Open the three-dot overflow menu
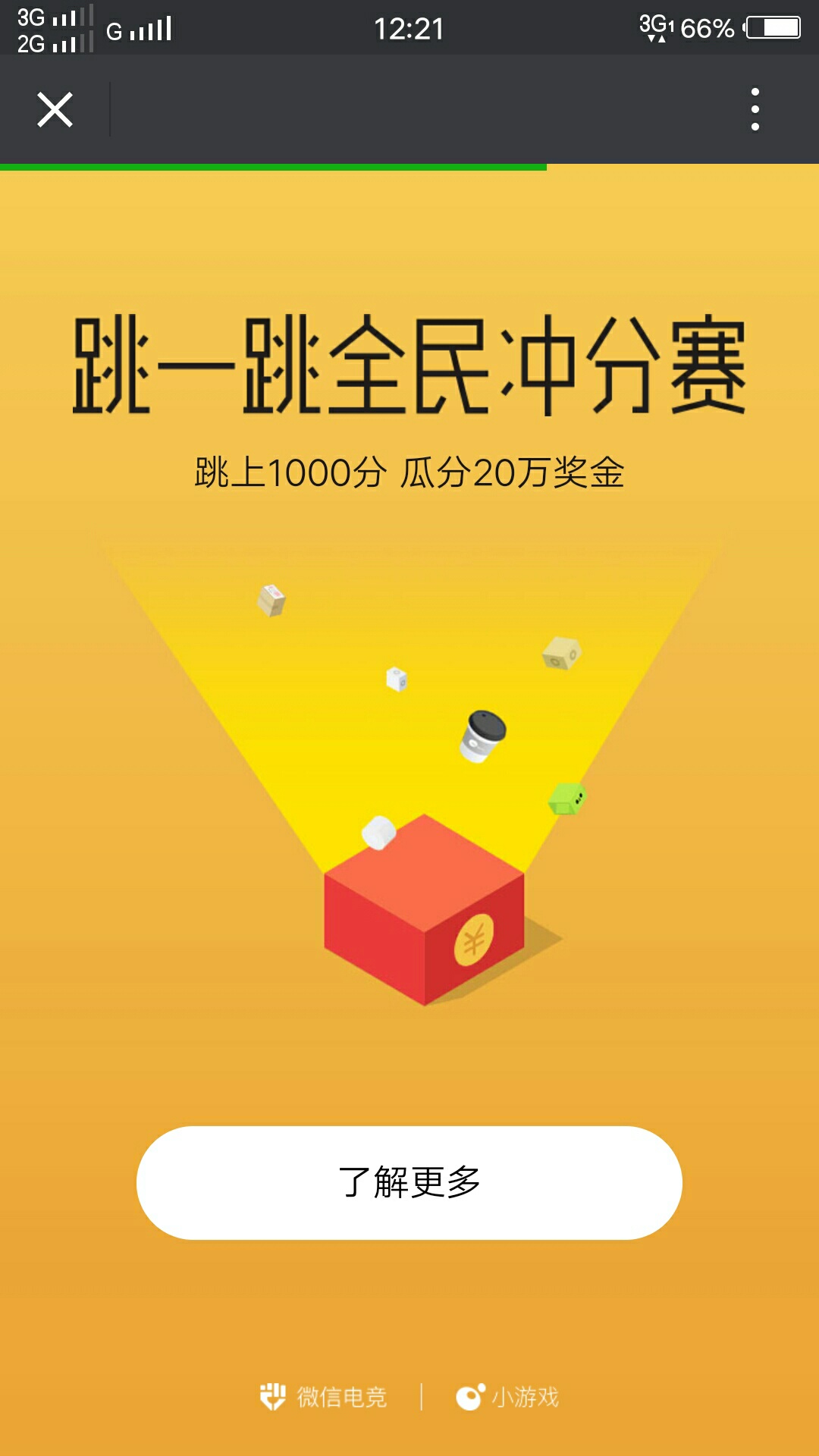 tap(755, 109)
